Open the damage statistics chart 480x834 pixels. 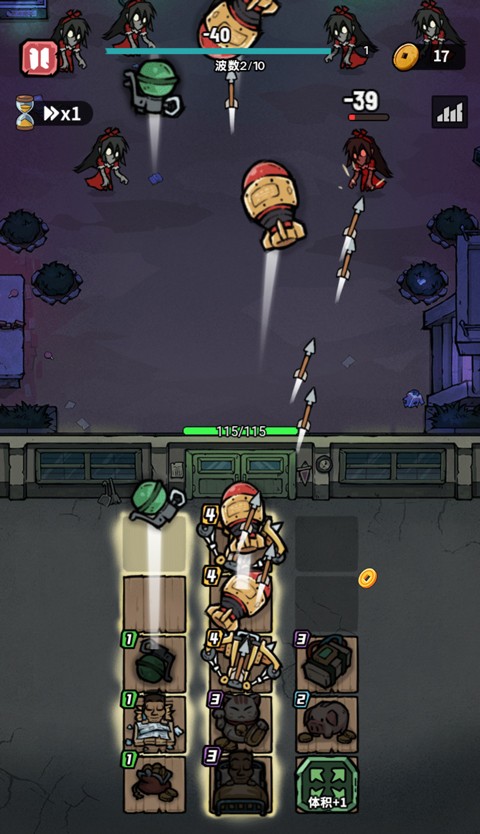click(450, 112)
